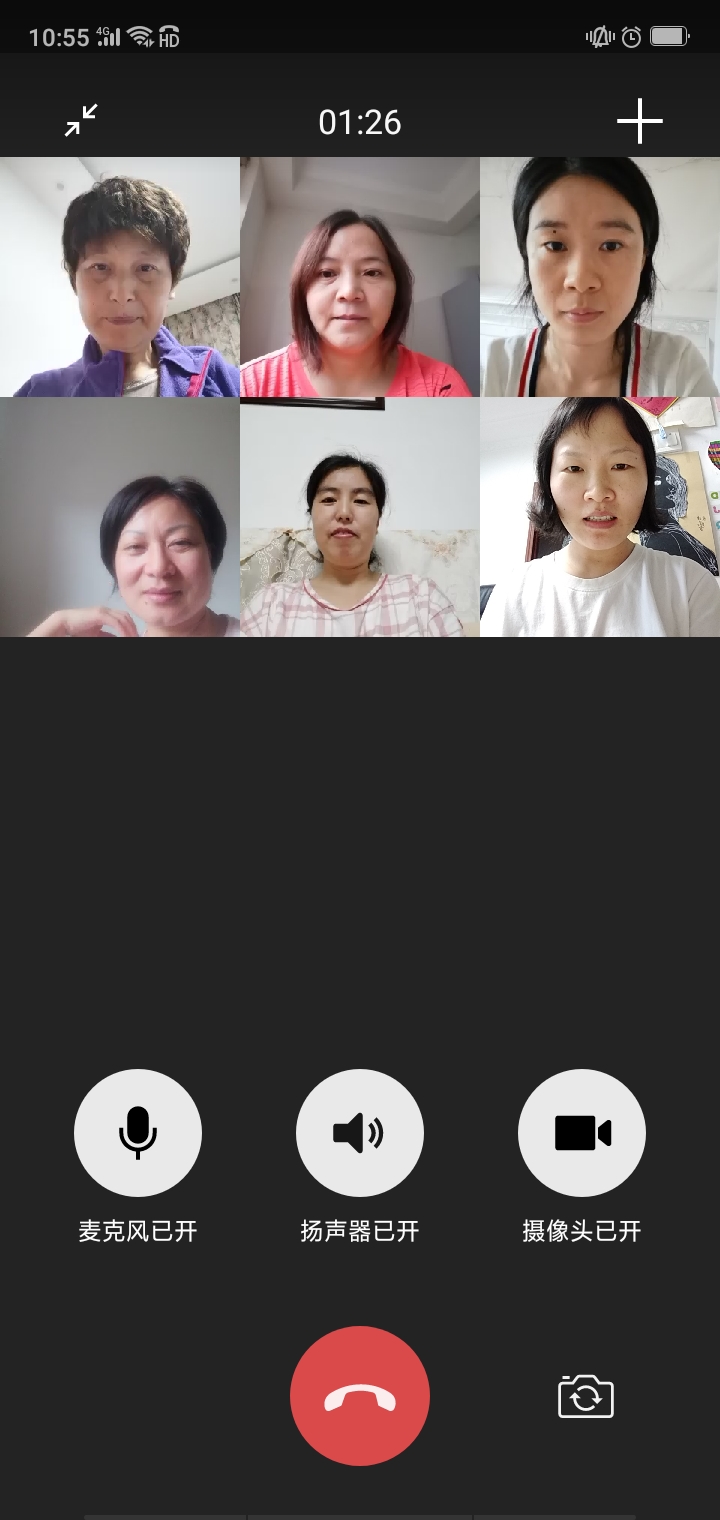Enlarge the video tile with the purple jacket
The width and height of the screenshot is (720, 1520).
click(x=120, y=277)
